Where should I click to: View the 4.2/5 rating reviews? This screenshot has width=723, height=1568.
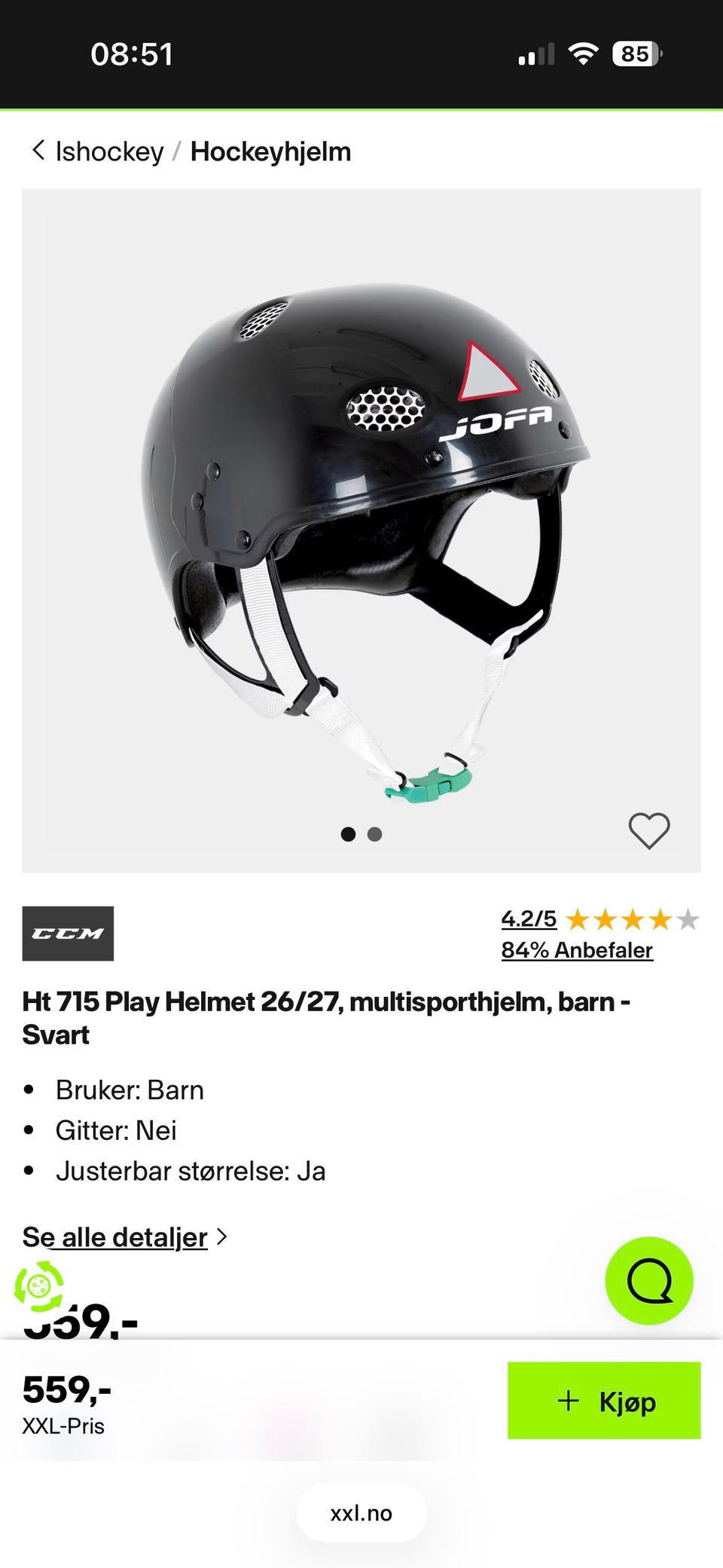click(x=529, y=918)
